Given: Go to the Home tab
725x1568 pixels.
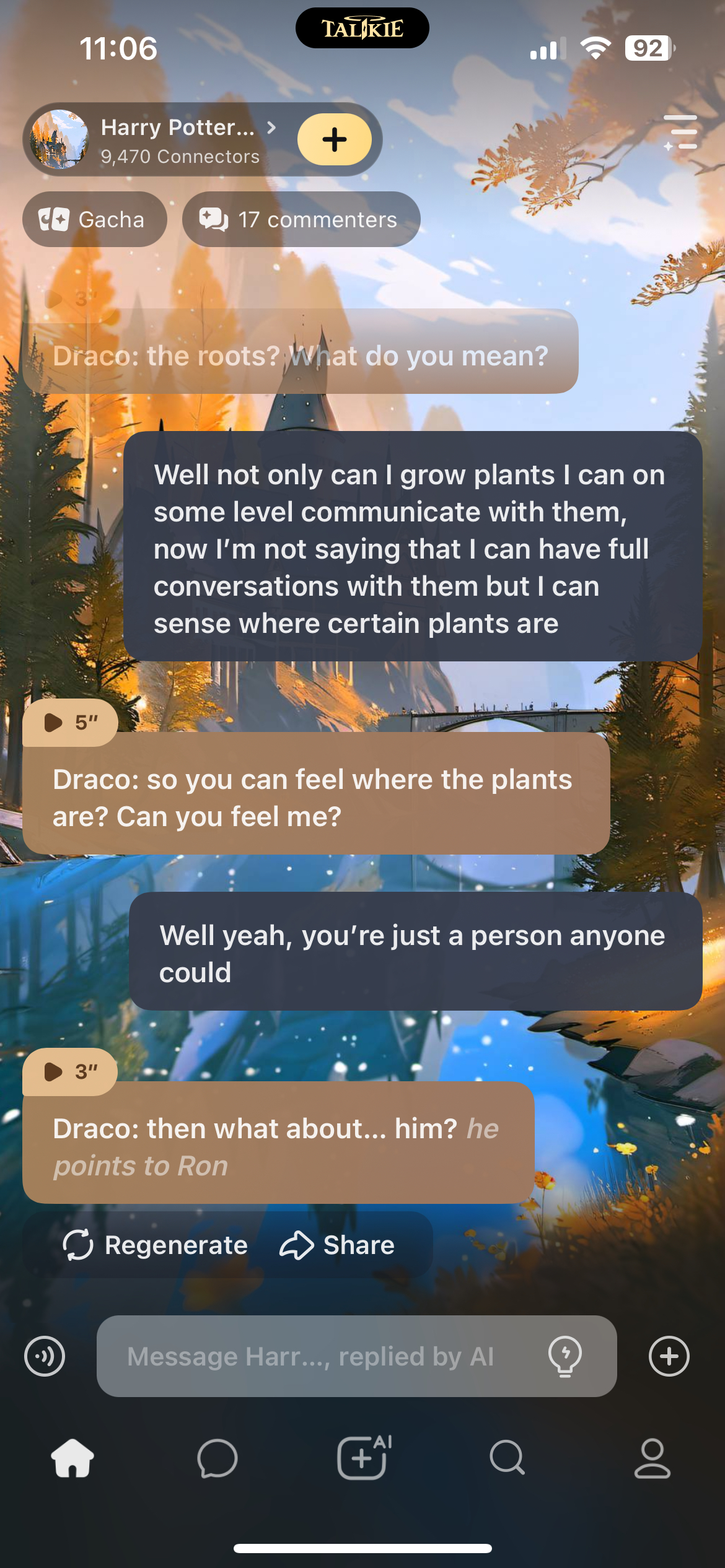Looking at the screenshot, I should pos(72,1458).
